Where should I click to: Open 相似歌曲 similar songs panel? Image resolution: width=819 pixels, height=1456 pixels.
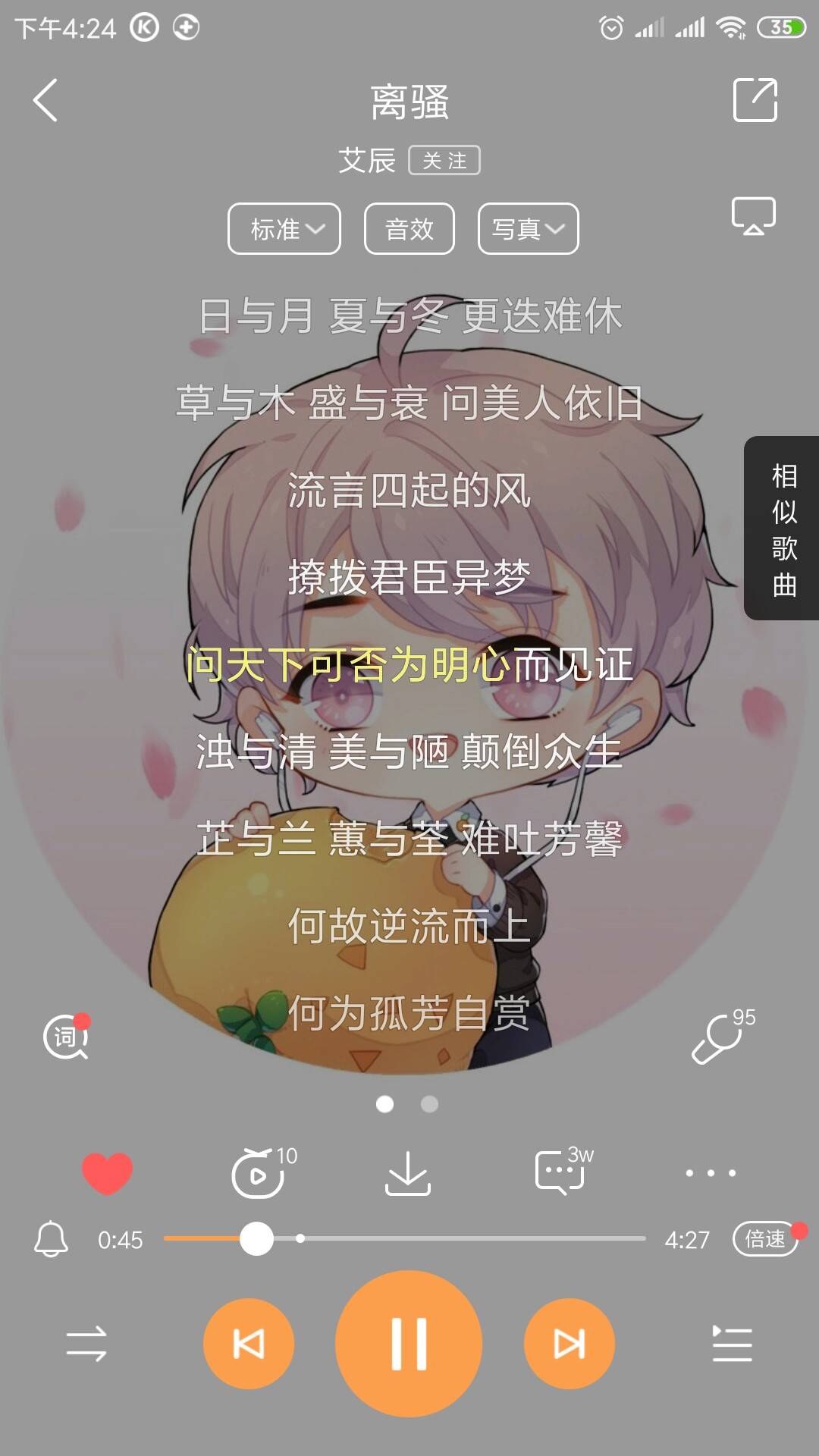point(783,529)
